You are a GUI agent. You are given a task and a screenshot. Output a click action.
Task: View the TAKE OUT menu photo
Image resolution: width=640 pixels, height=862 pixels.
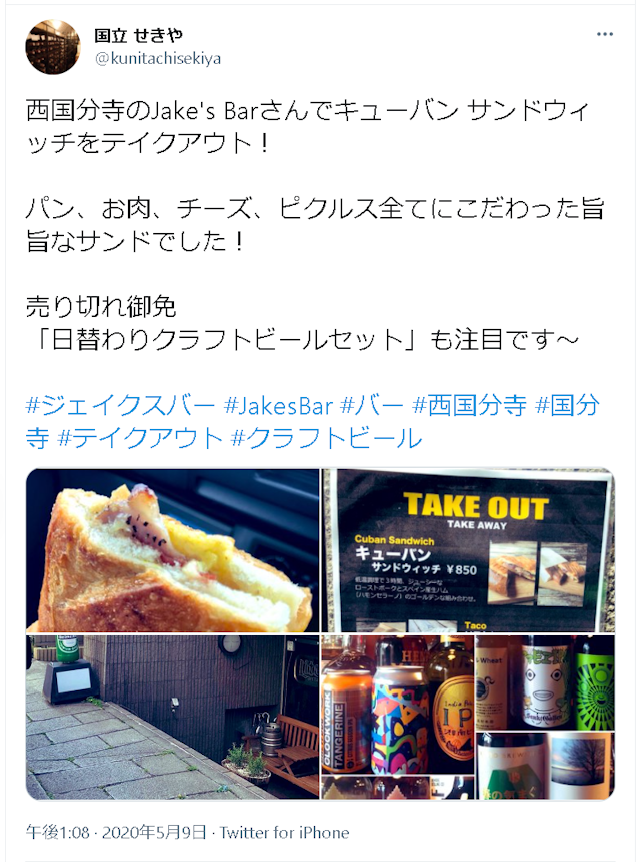[x=468, y=549]
